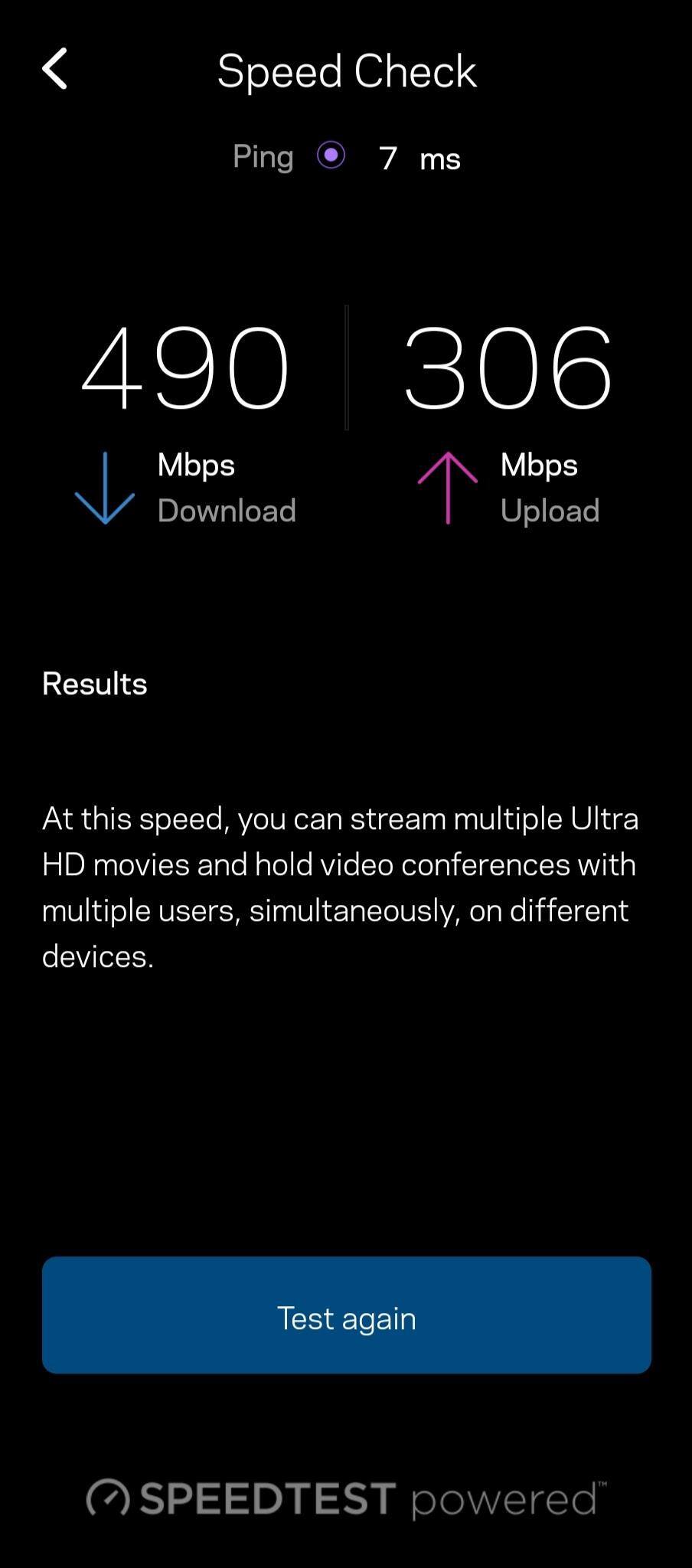
Task: Go back from Speed Check
Action: point(54,70)
